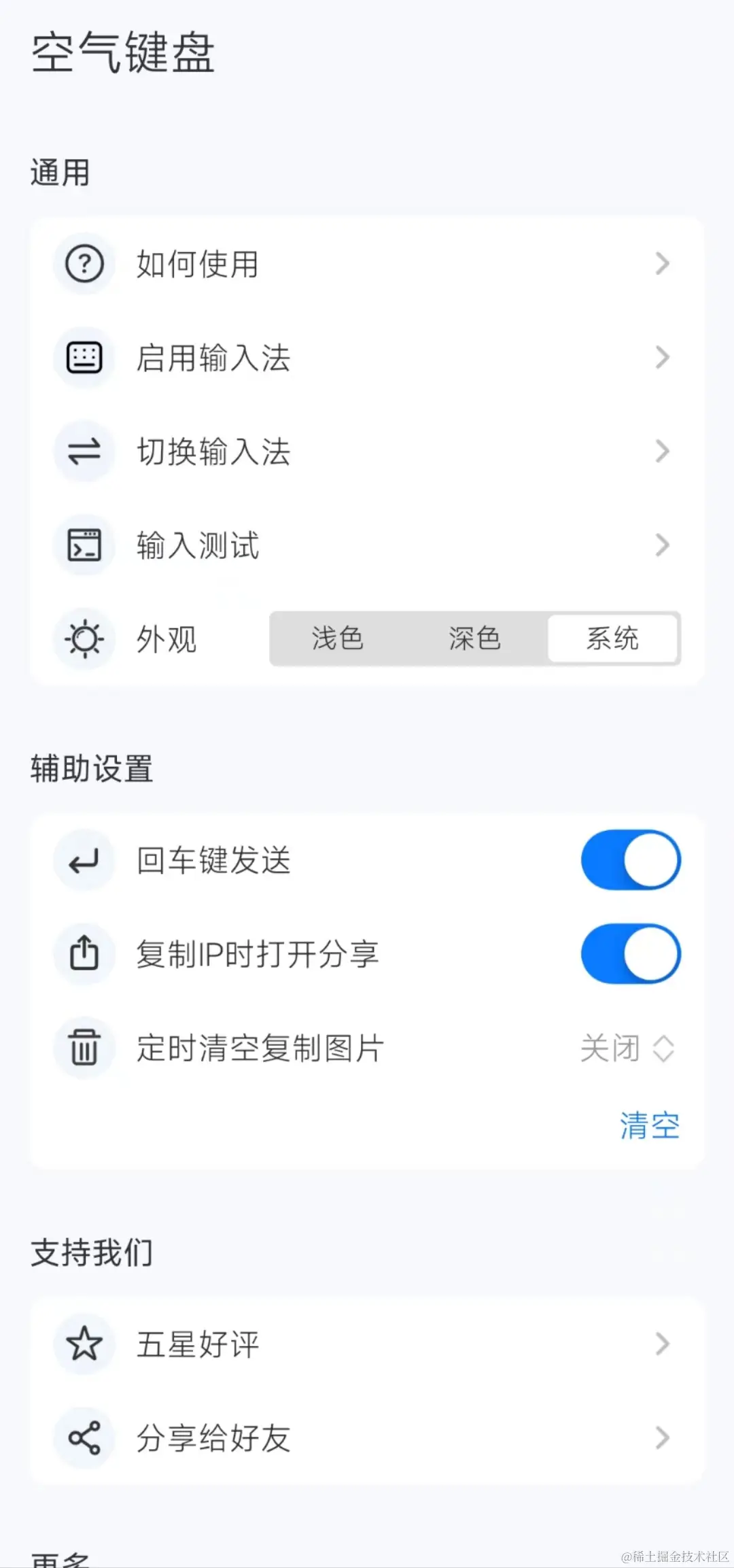Screen dimensions: 734x1568
Task: Open the 输入测试 row
Action: pos(367,545)
